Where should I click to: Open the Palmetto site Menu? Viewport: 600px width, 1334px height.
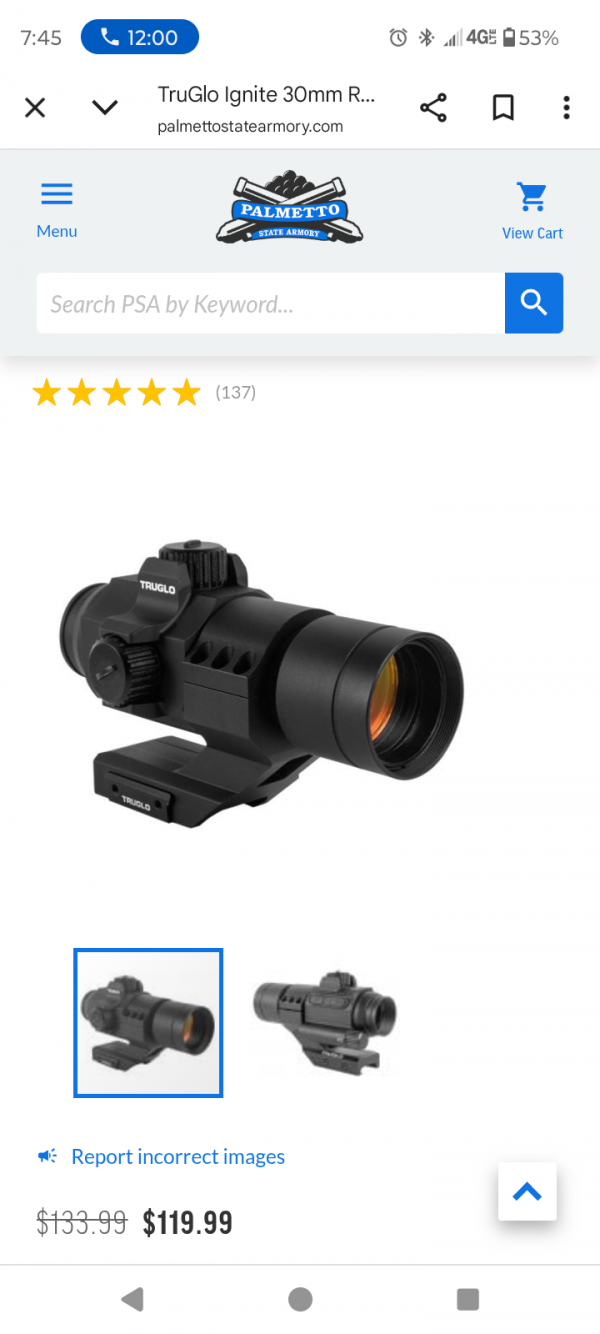[x=57, y=210]
